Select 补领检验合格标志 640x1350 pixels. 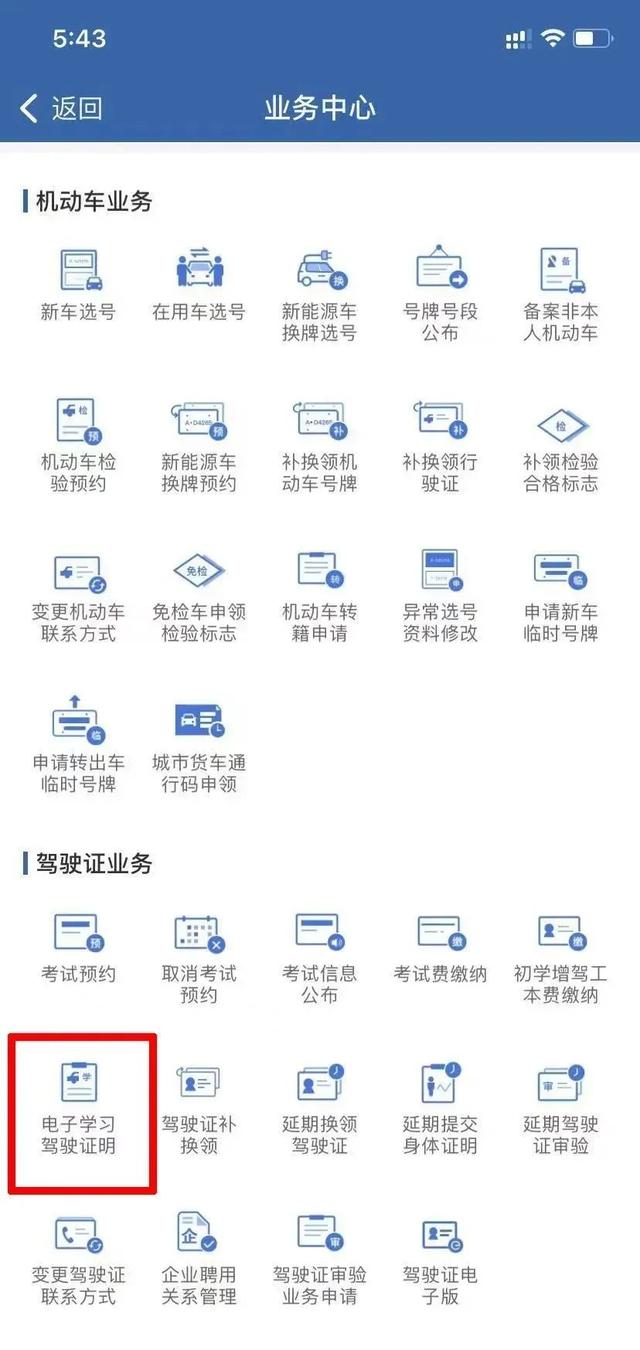click(x=561, y=447)
